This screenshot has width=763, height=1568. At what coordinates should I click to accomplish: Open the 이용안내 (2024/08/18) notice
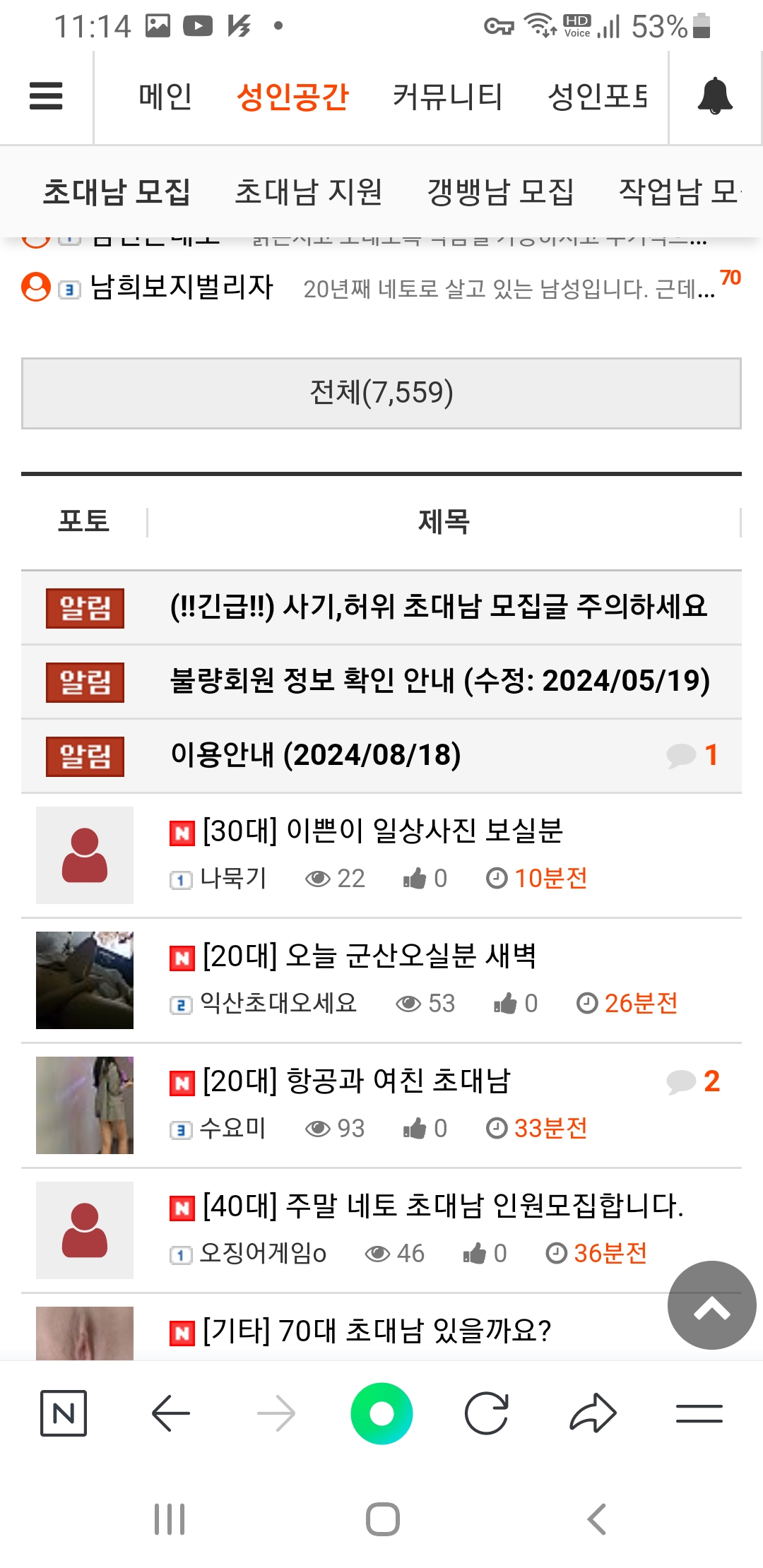[316, 755]
